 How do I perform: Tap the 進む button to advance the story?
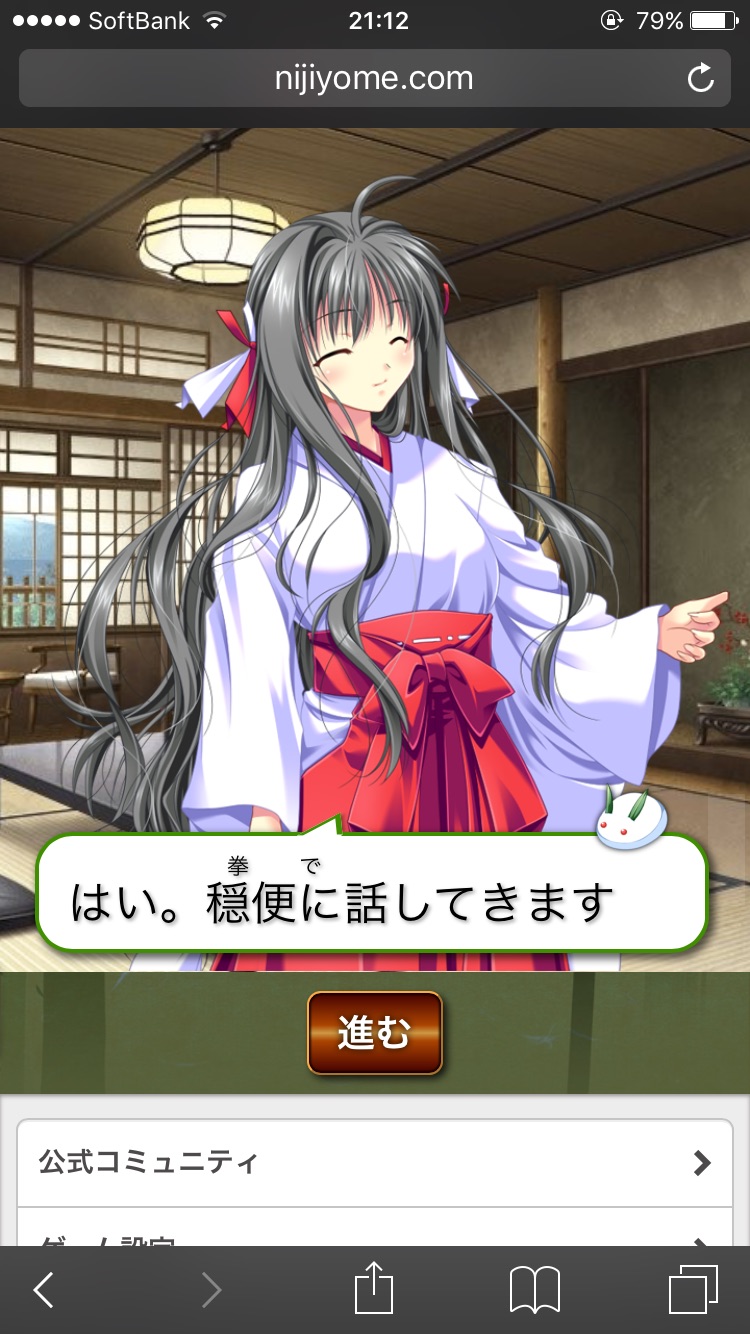(374, 1033)
